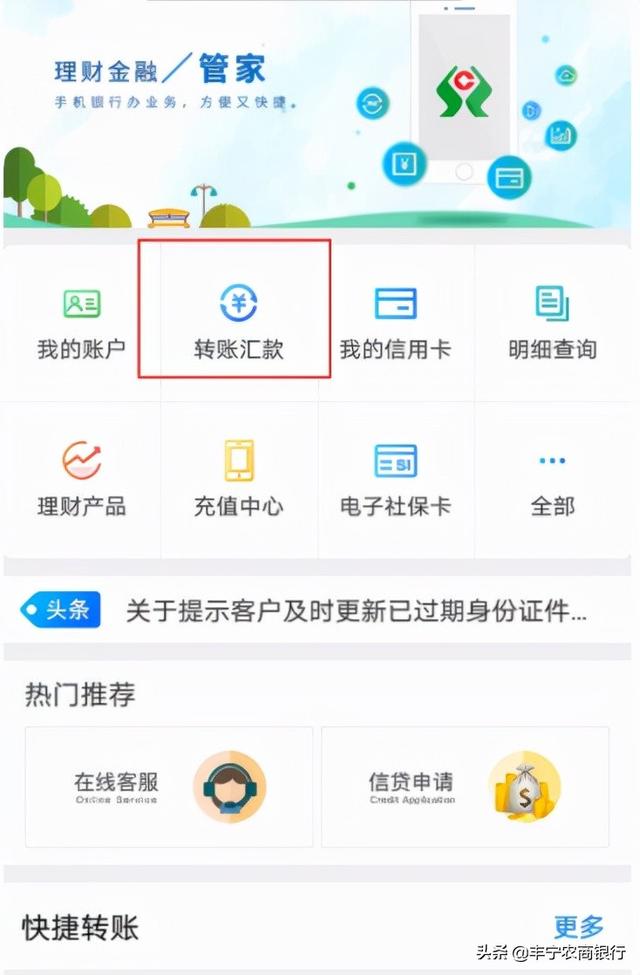The width and height of the screenshot is (640, 975).
Task: Open 明细查询 transaction details
Action: point(552,322)
